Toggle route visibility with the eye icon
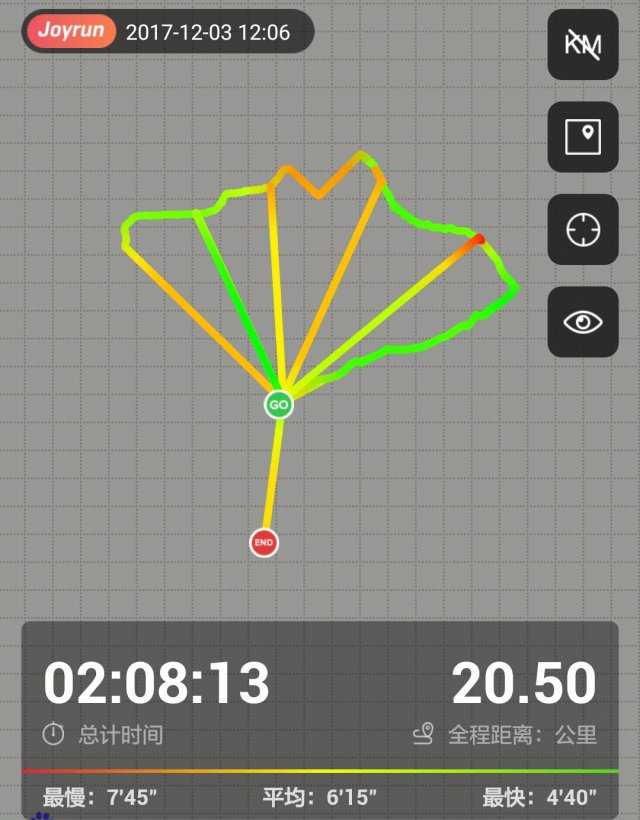This screenshot has width=640, height=820. pyautogui.click(x=583, y=322)
